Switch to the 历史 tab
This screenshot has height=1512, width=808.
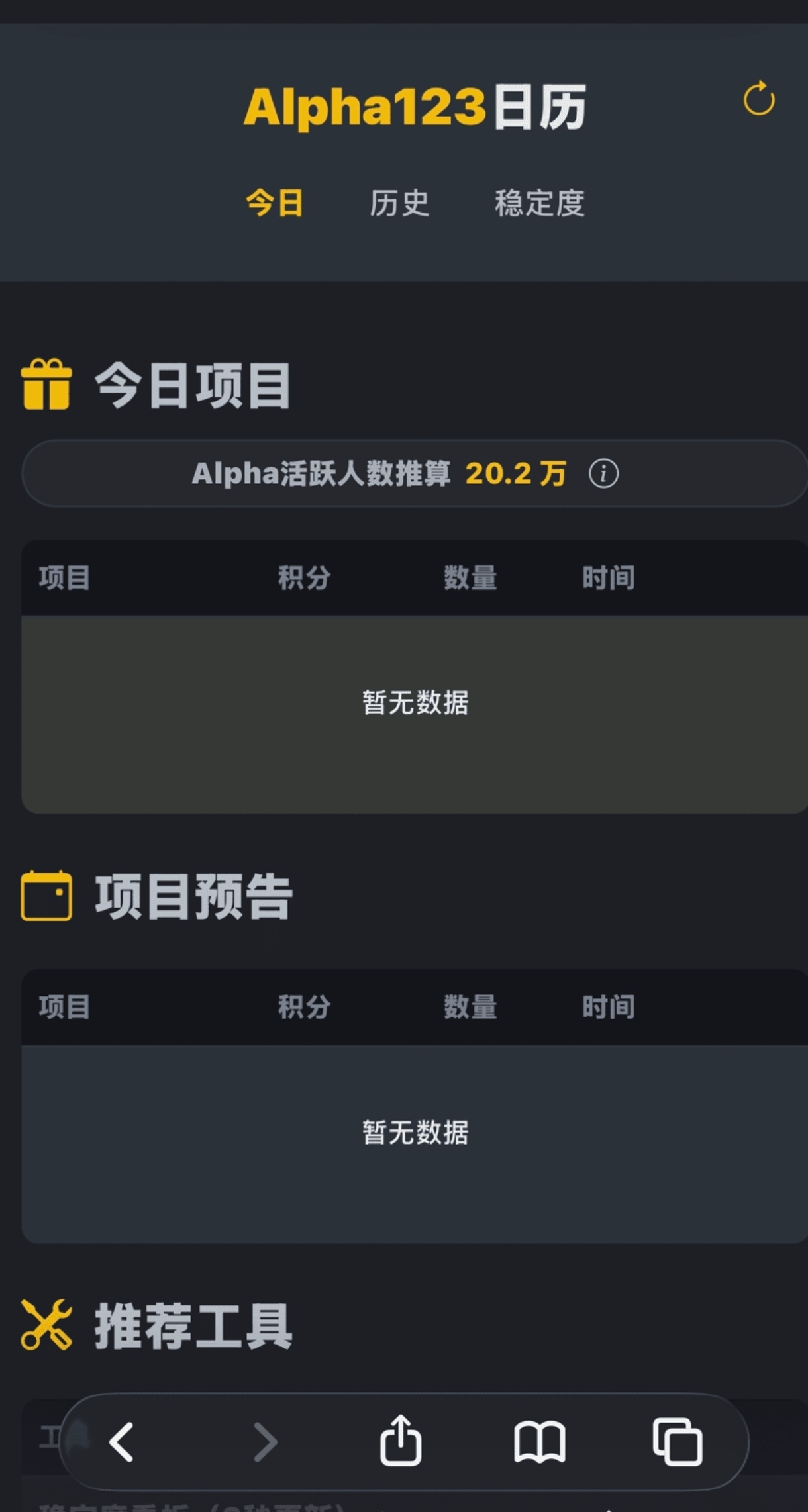click(x=399, y=203)
